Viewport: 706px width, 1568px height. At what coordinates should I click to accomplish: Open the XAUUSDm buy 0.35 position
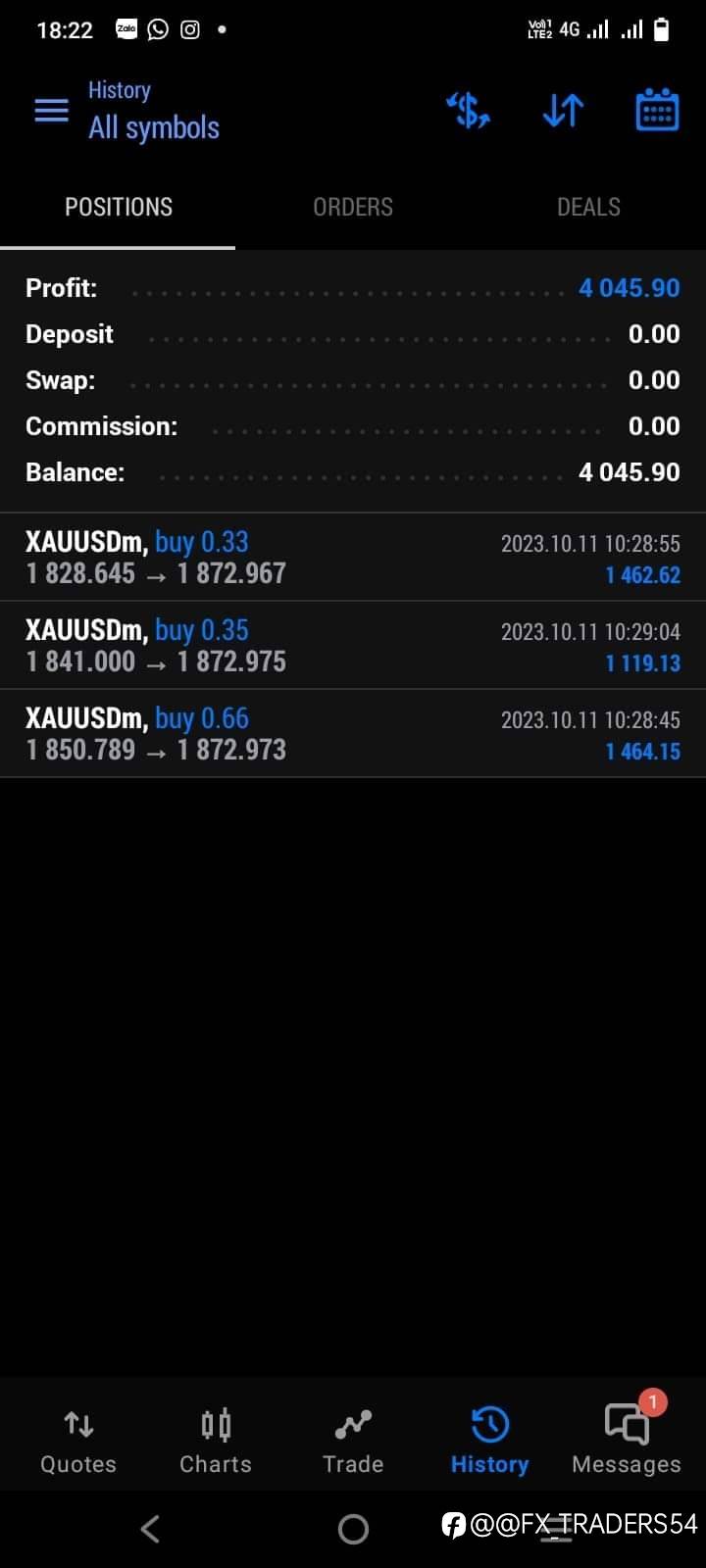pyautogui.click(x=353, y=645)
